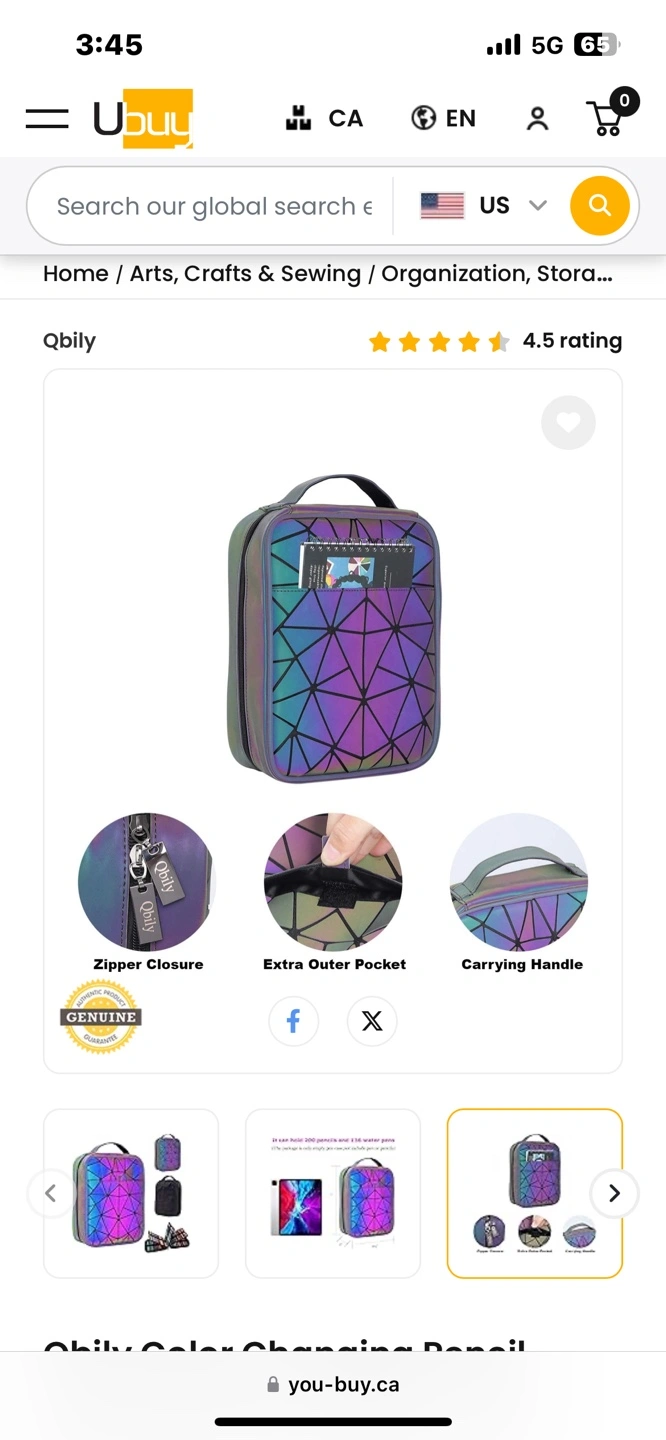This screenshot has height=1440, width=666.
Task: Share the product on Facebook
Action: click(x=294, y=1021)
